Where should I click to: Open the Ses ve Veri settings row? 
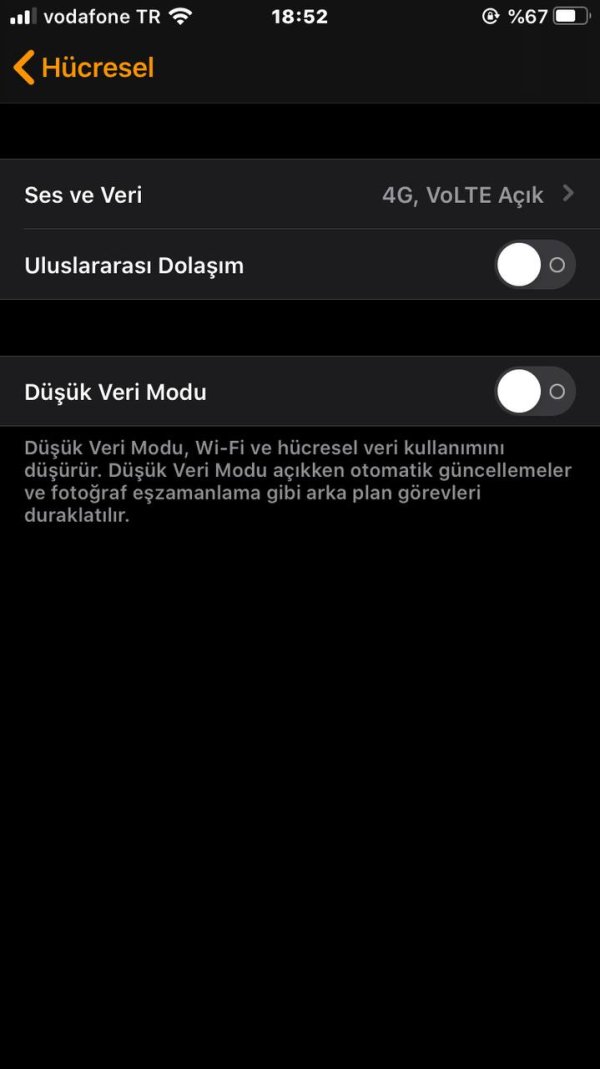(300, 194)
